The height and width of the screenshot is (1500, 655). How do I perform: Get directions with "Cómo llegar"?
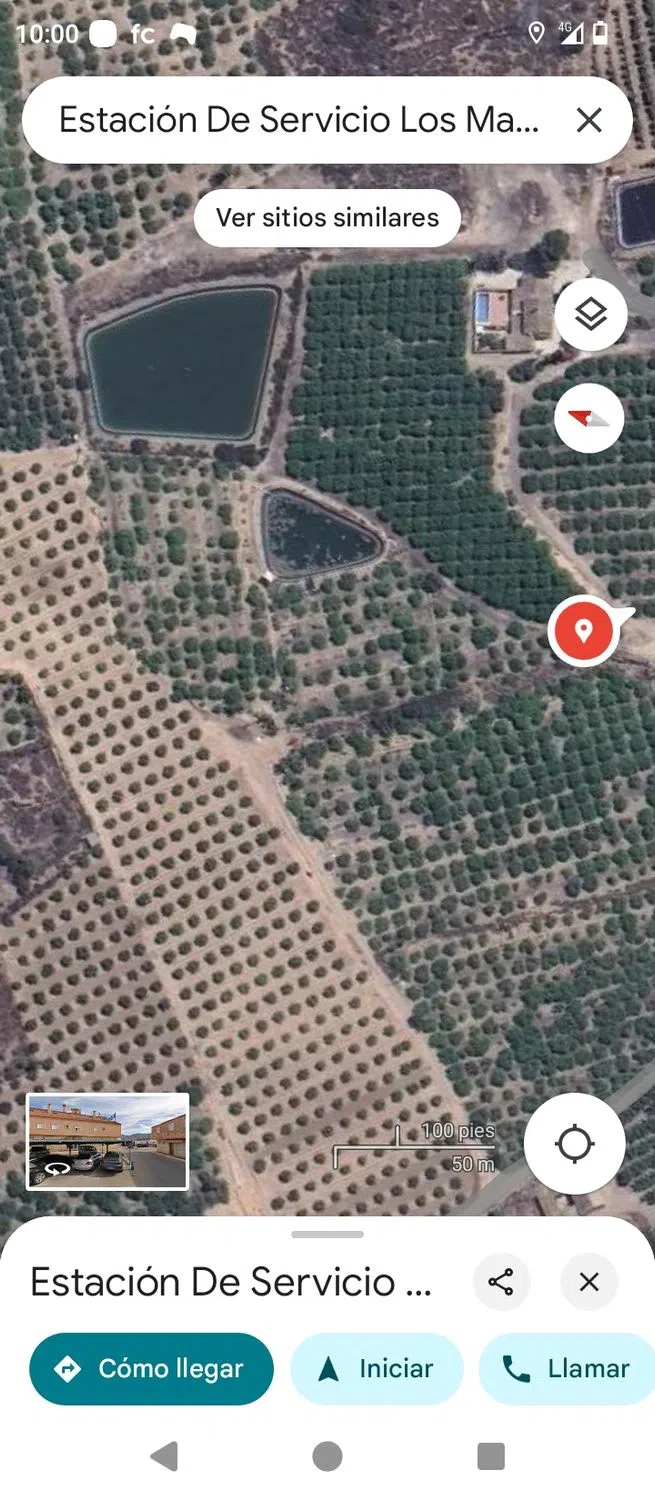(x=152, y=1369)
